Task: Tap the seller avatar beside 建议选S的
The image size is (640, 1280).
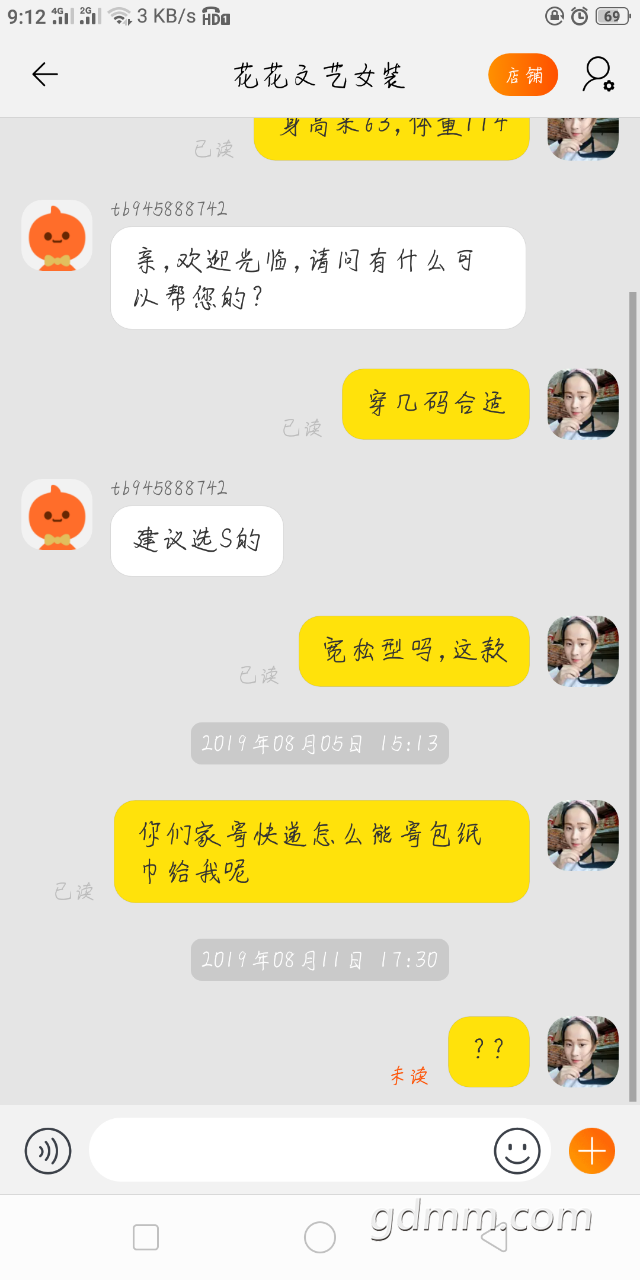Action: pyautogui.click(x=57, y=515)
